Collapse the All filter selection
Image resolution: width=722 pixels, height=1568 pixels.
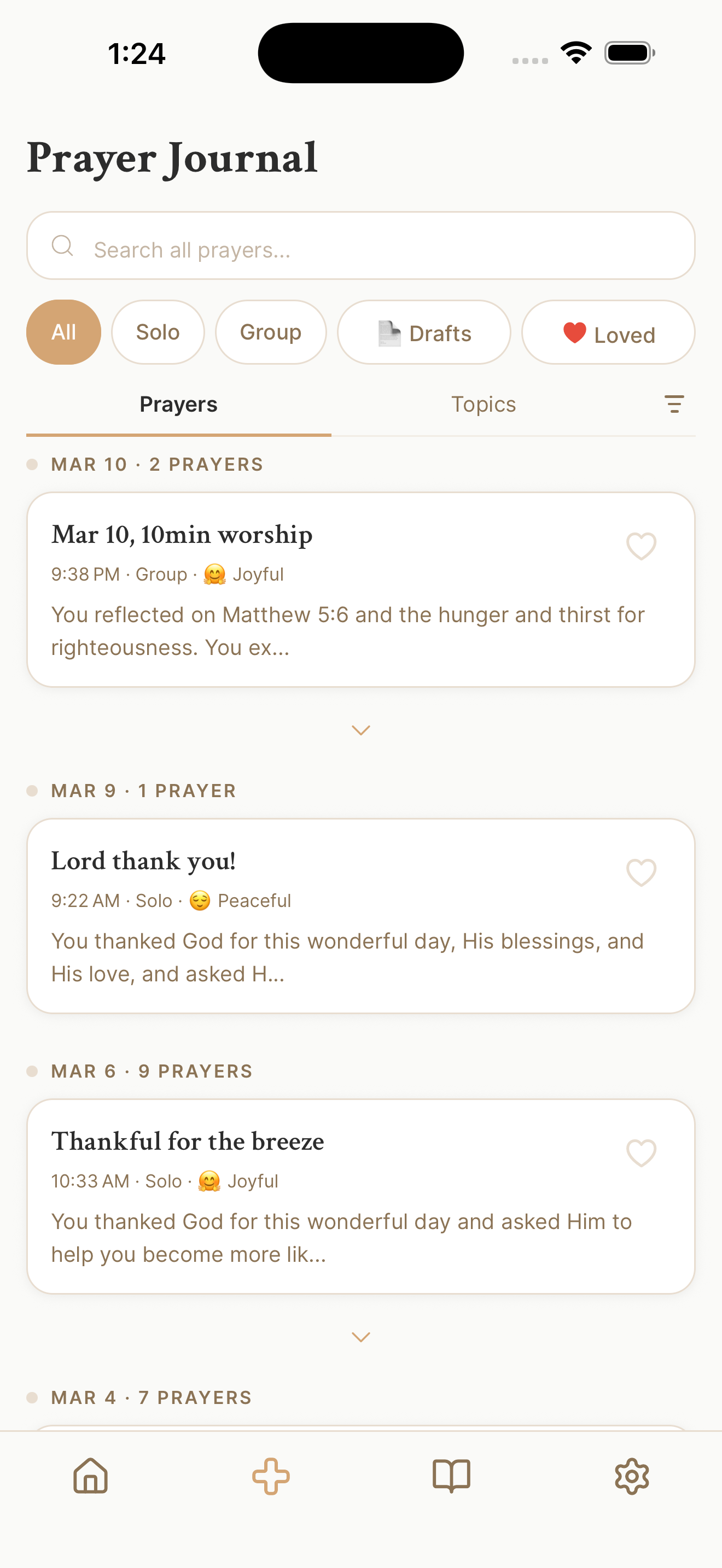pyautogui.click(x=63, y=332)
